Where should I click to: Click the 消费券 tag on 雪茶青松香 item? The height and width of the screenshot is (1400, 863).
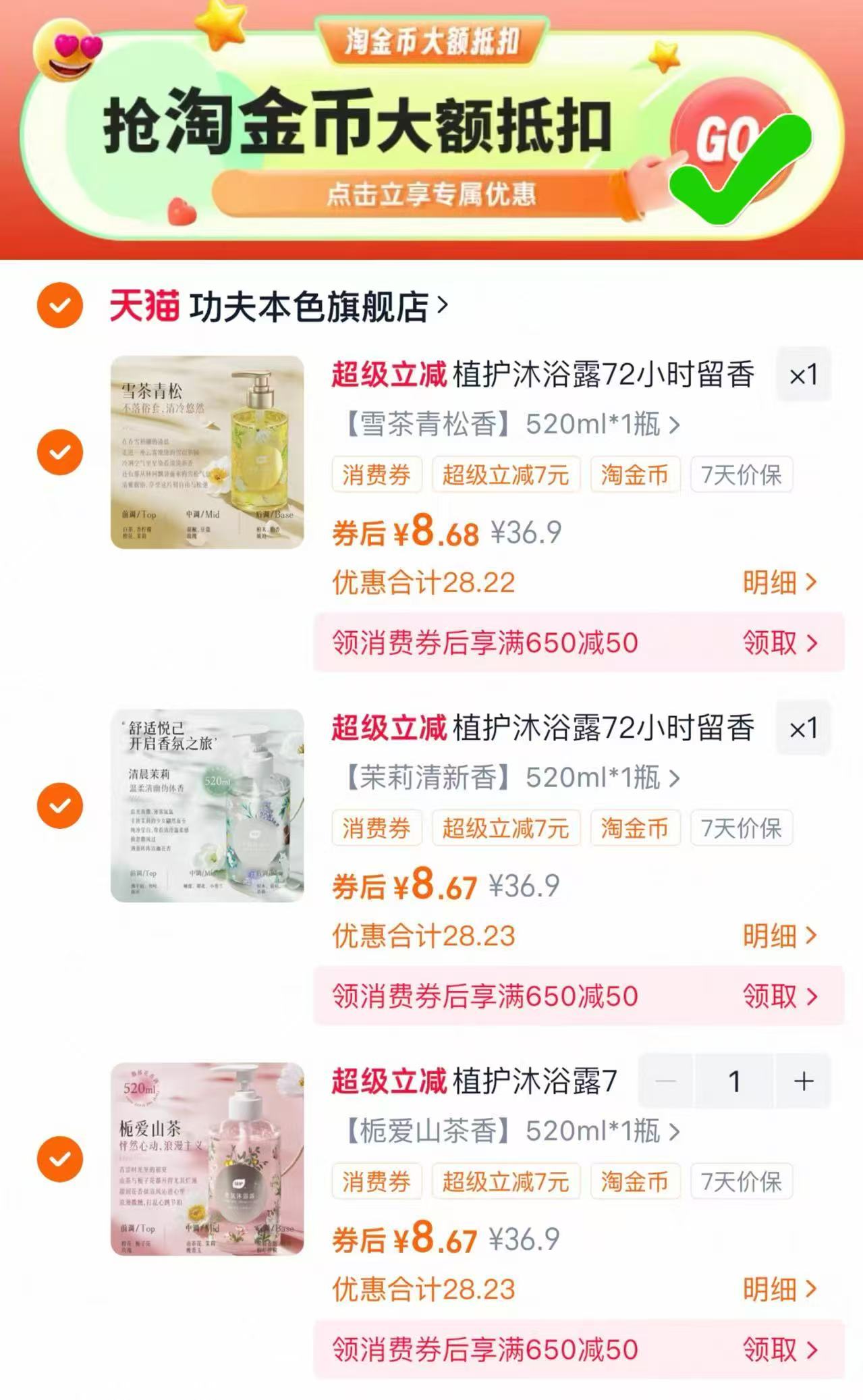pos(377,475)
